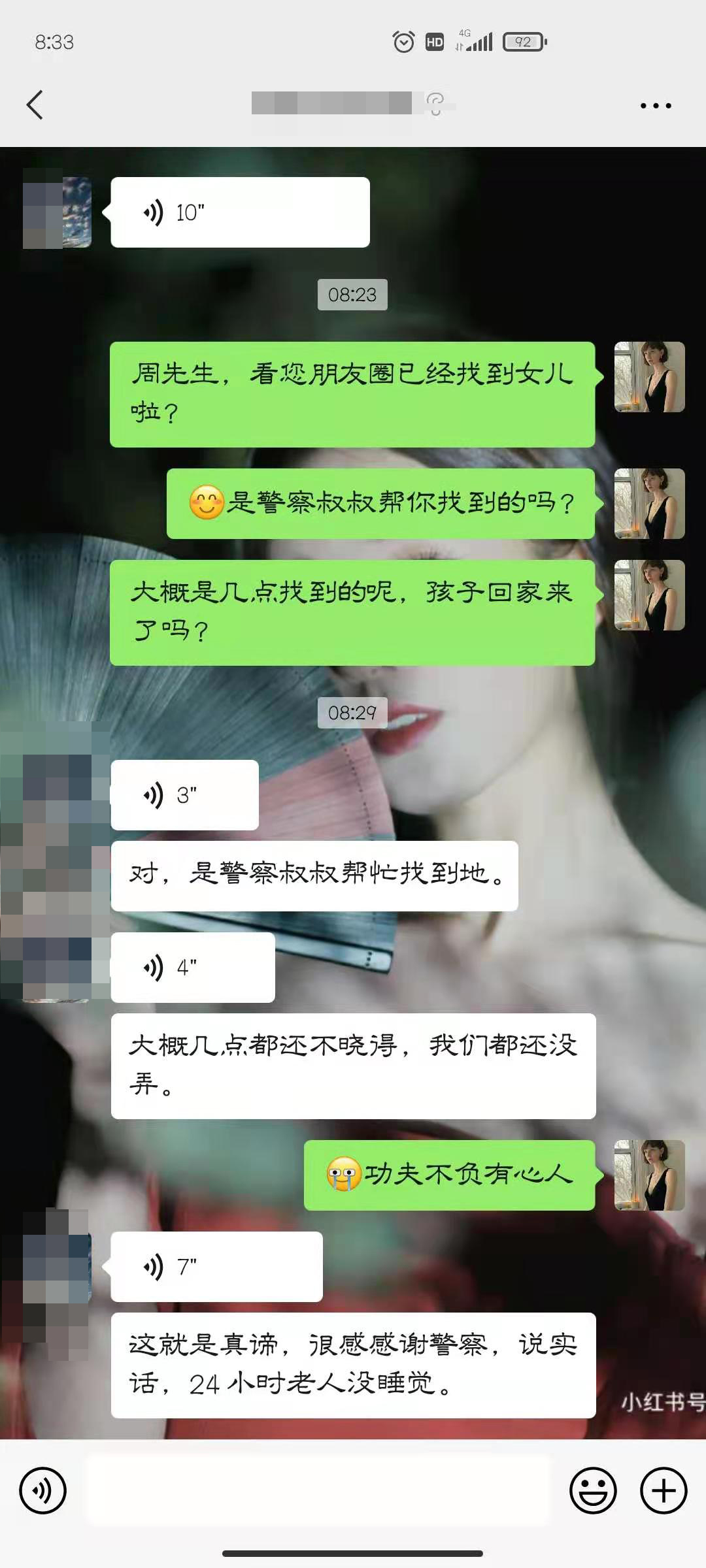The height and width of the screenshot is (1568, 706).
Task: Go back to the chat list
Action: [x=35, y=105]
